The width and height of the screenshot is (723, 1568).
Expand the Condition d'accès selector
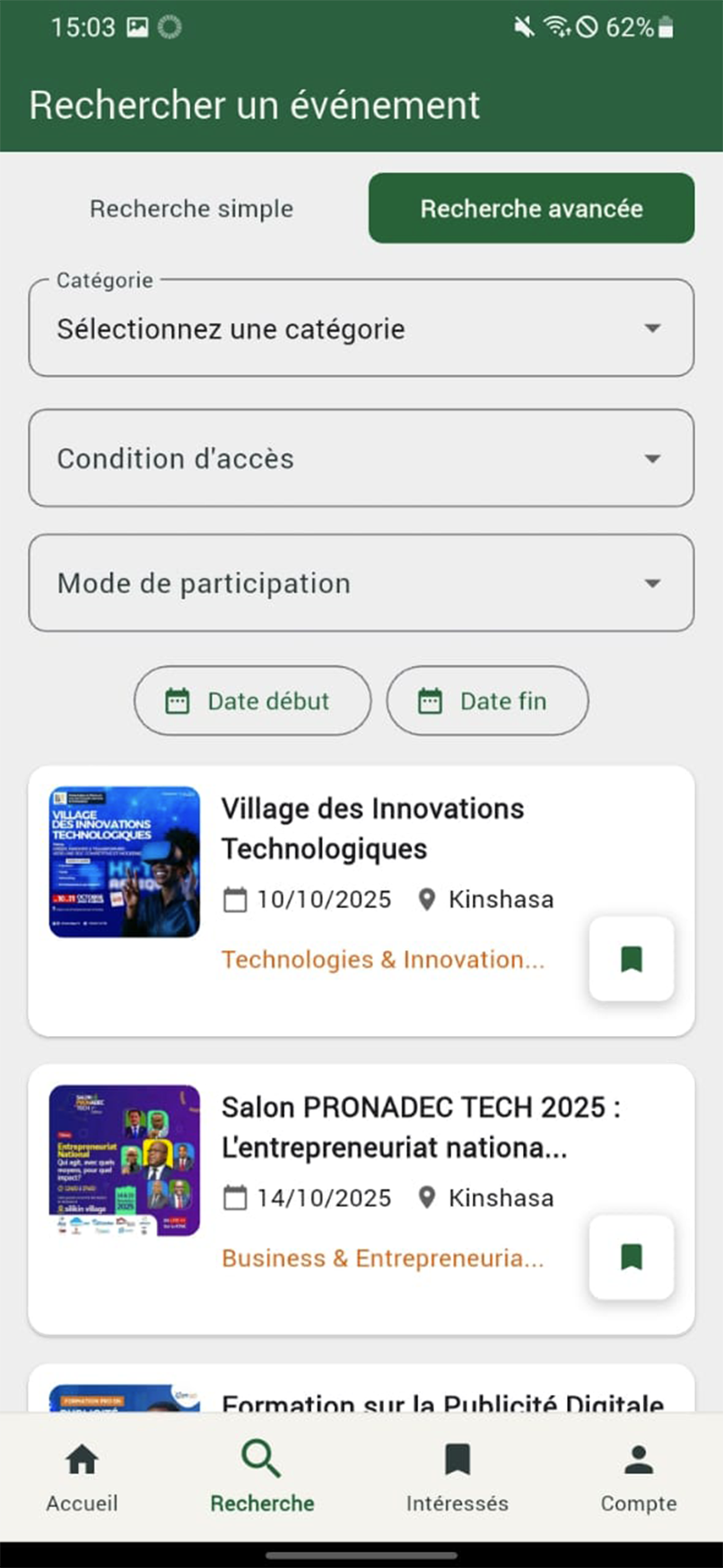[361, 458]
